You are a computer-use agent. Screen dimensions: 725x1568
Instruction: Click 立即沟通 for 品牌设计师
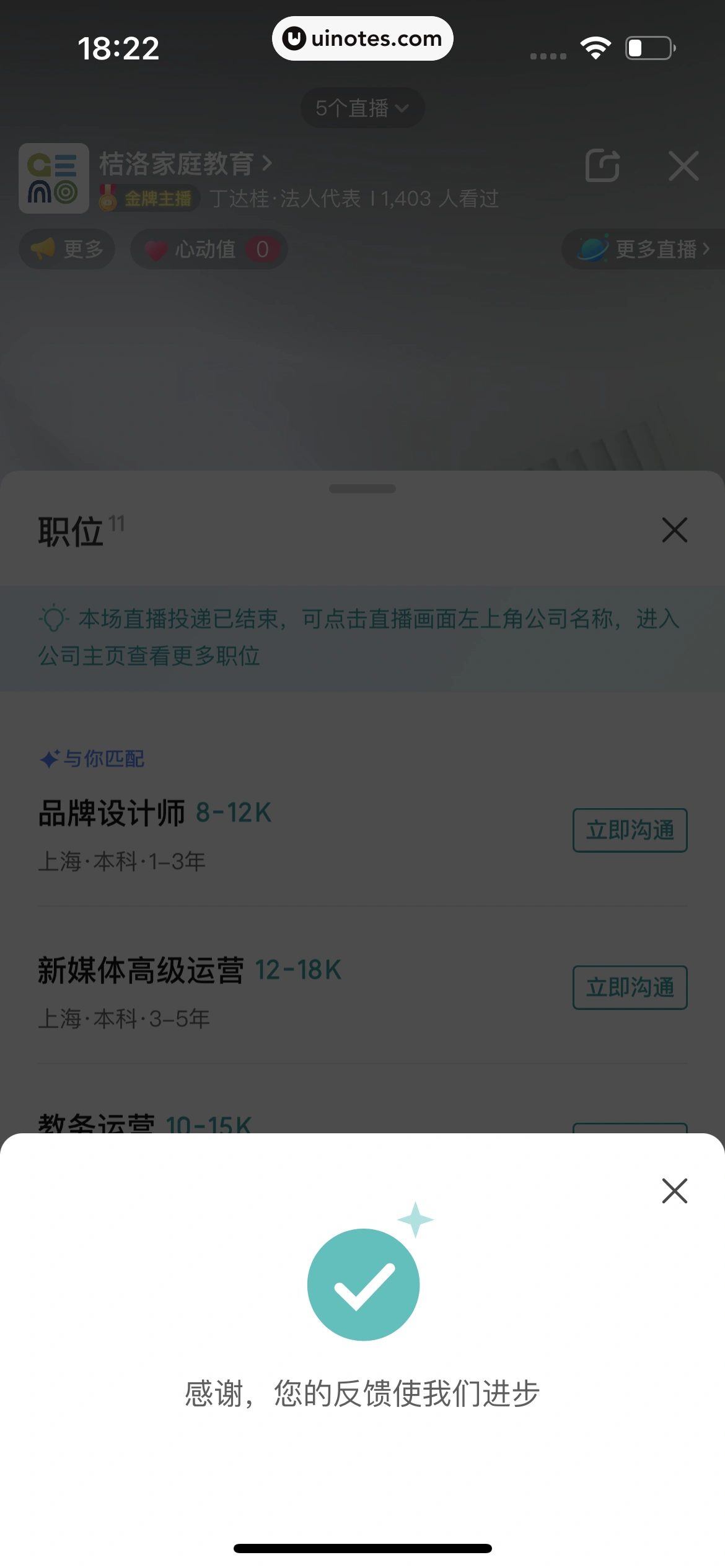point(630,830)
